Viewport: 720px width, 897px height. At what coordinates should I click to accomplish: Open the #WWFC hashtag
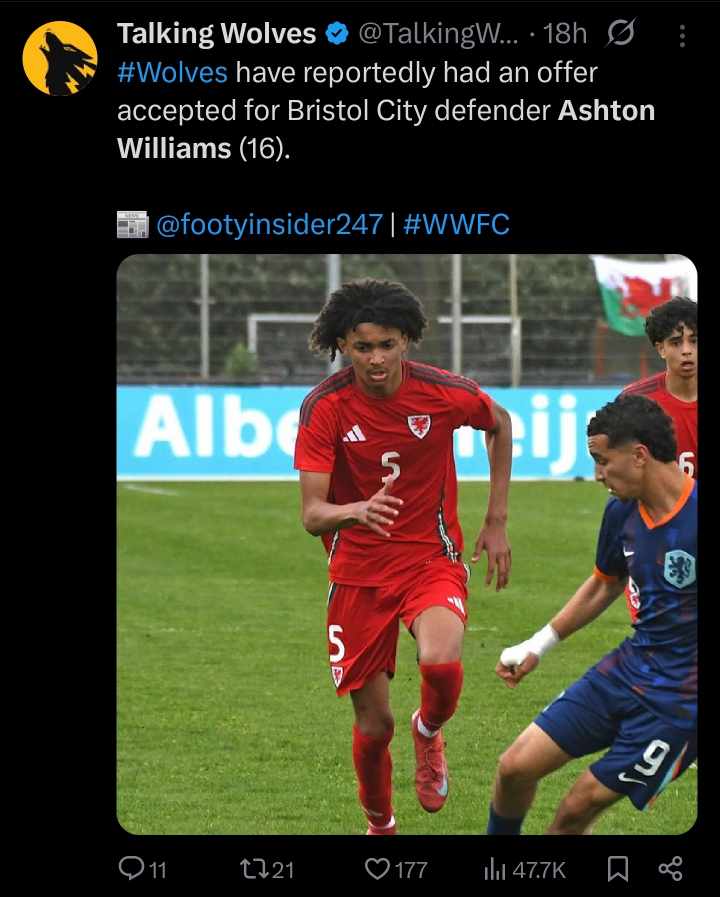pyautogui.click(x=456, y=224)
